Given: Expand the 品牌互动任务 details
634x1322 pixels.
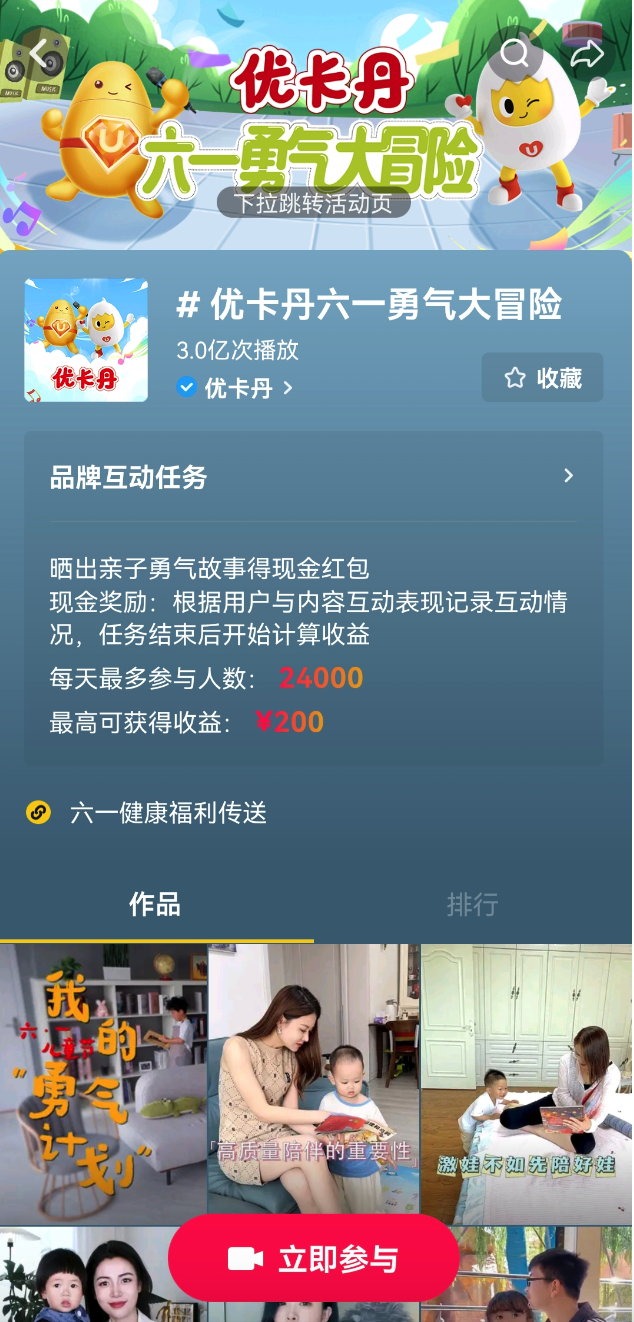Looking at the screenshot, I should [313, 477].
